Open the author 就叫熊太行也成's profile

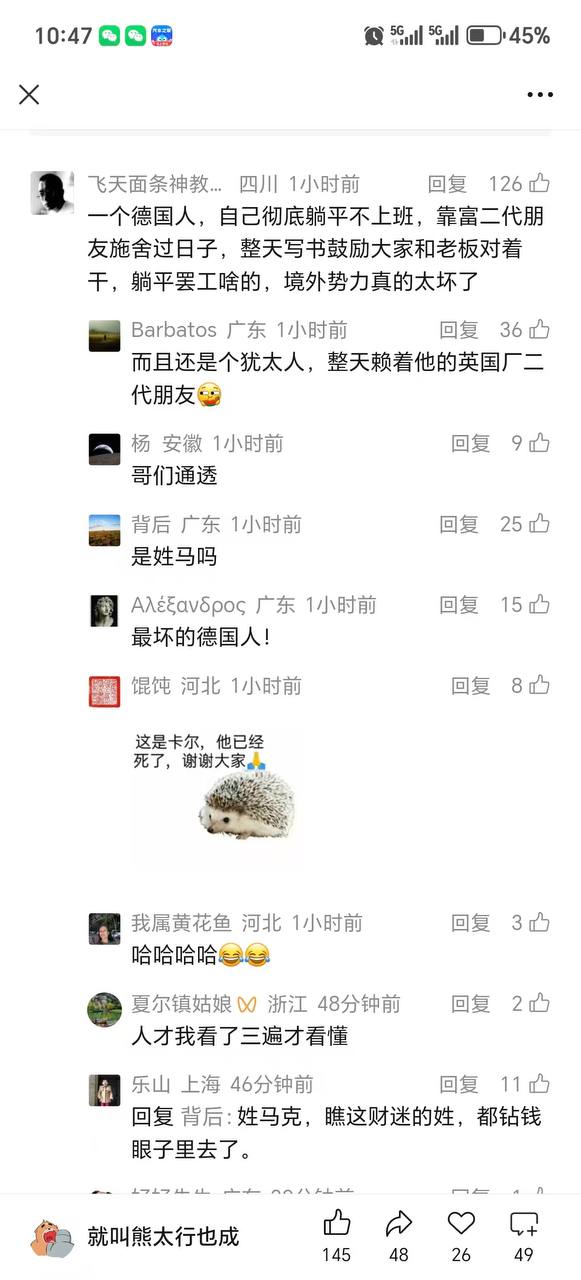coord(134,1237)
